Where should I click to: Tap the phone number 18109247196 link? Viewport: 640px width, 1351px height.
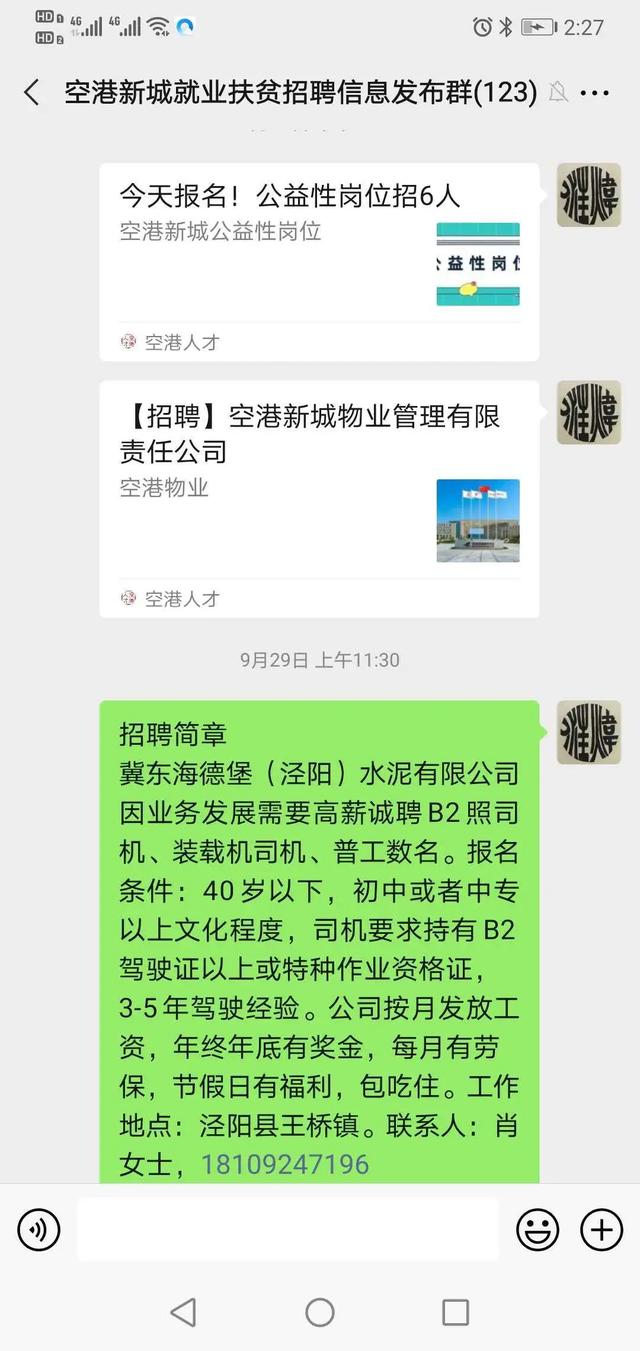click(x=285, y=1164)
